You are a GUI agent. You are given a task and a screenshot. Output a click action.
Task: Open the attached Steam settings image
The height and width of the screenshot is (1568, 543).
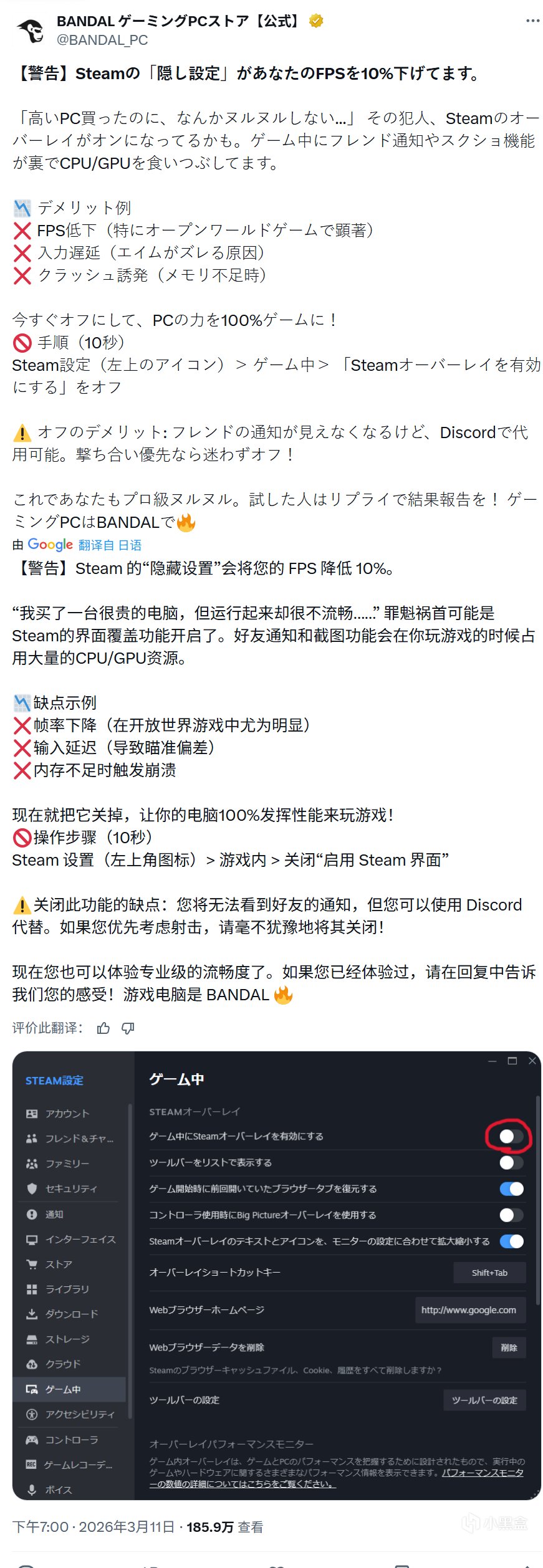click(276, 1275)
